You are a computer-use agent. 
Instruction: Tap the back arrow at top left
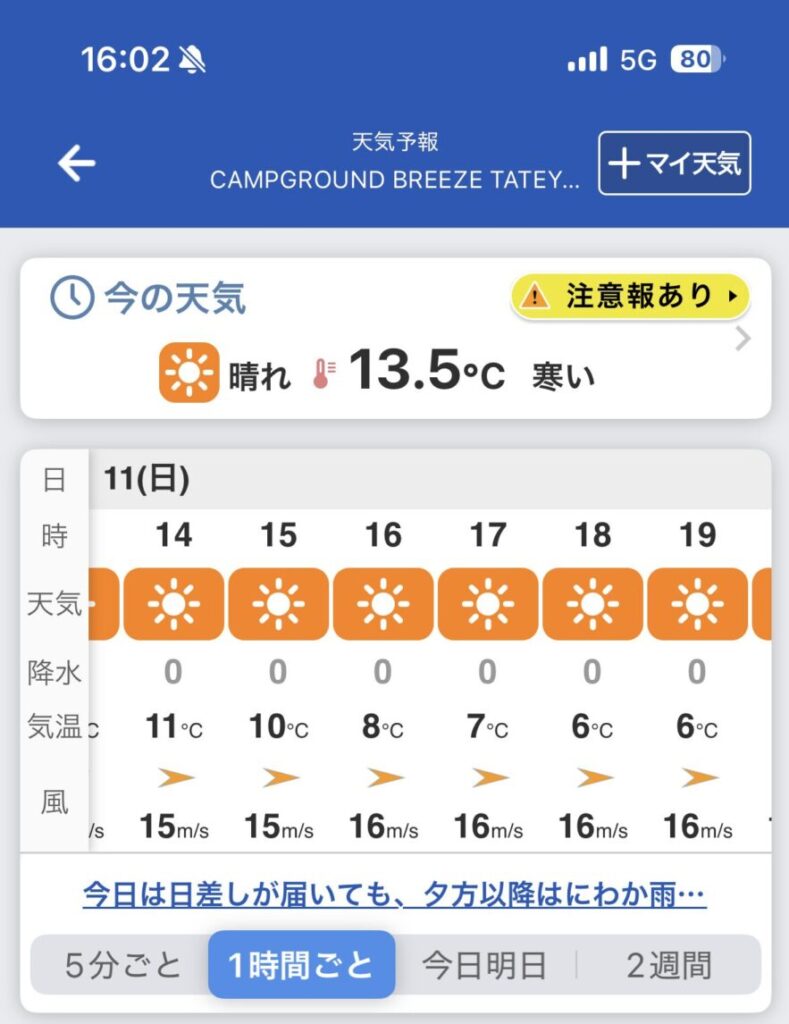(x=74, y=163)
